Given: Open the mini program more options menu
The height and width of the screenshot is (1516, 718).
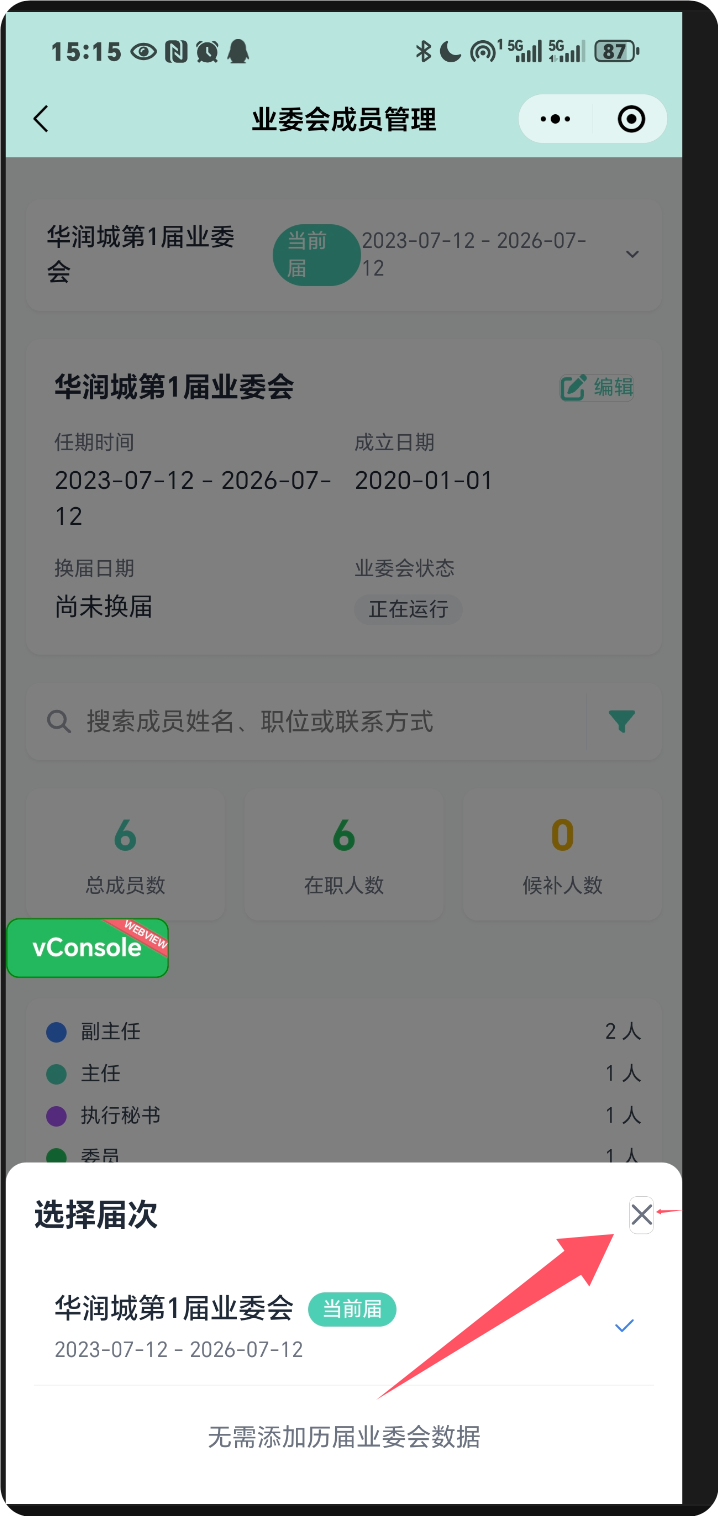Looking at the screenshot, I should [x=555, y=120].
